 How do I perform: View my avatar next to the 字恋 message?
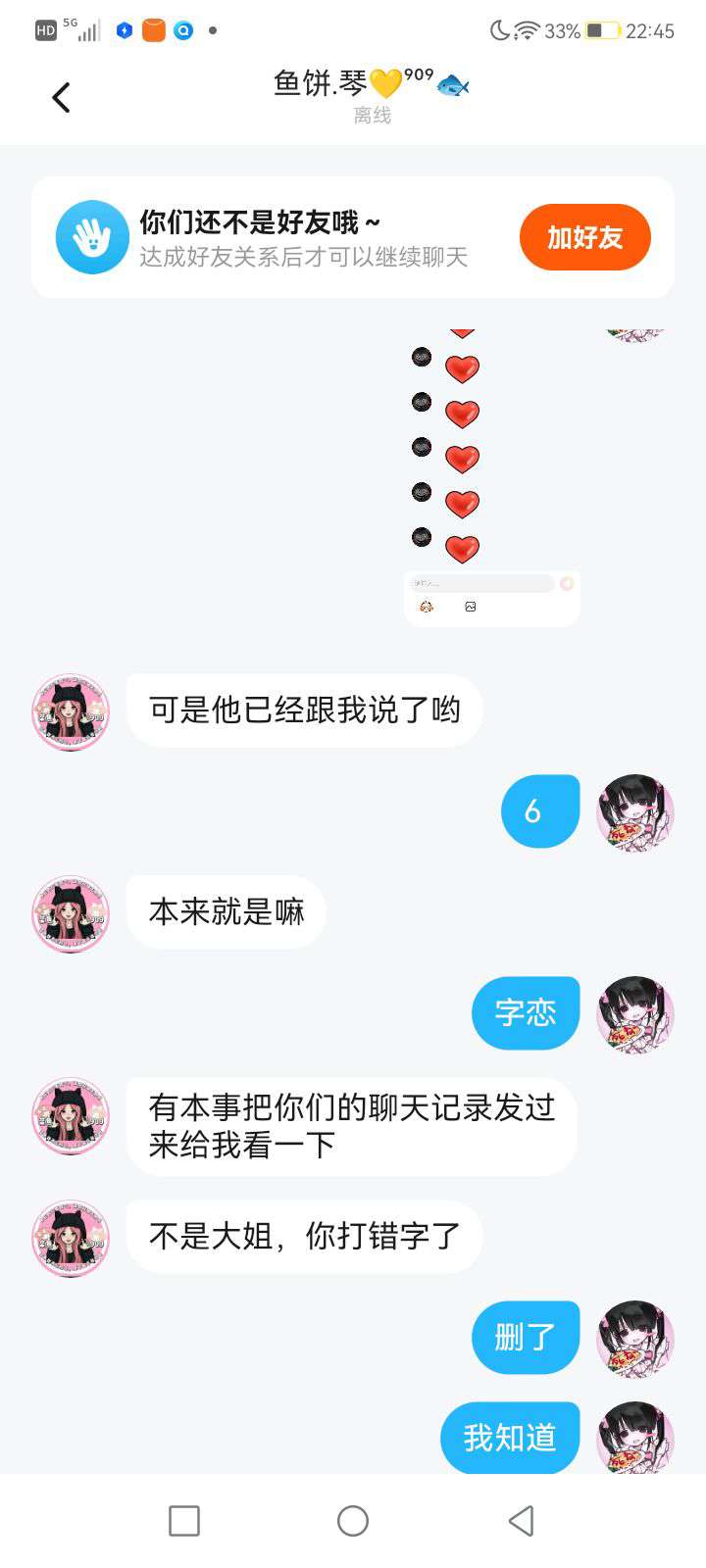[x=635, y=1014]
